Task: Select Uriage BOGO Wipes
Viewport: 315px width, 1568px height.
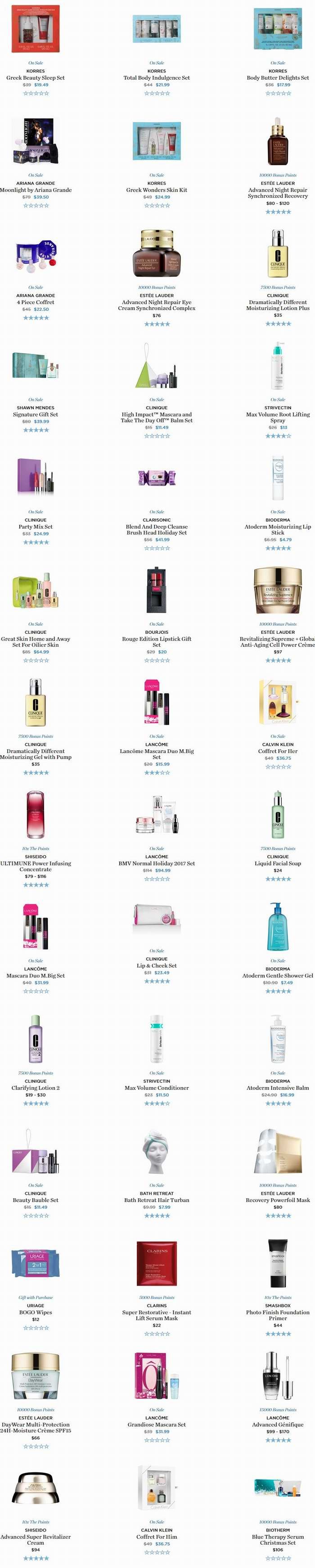Action: pos(36,1313)
